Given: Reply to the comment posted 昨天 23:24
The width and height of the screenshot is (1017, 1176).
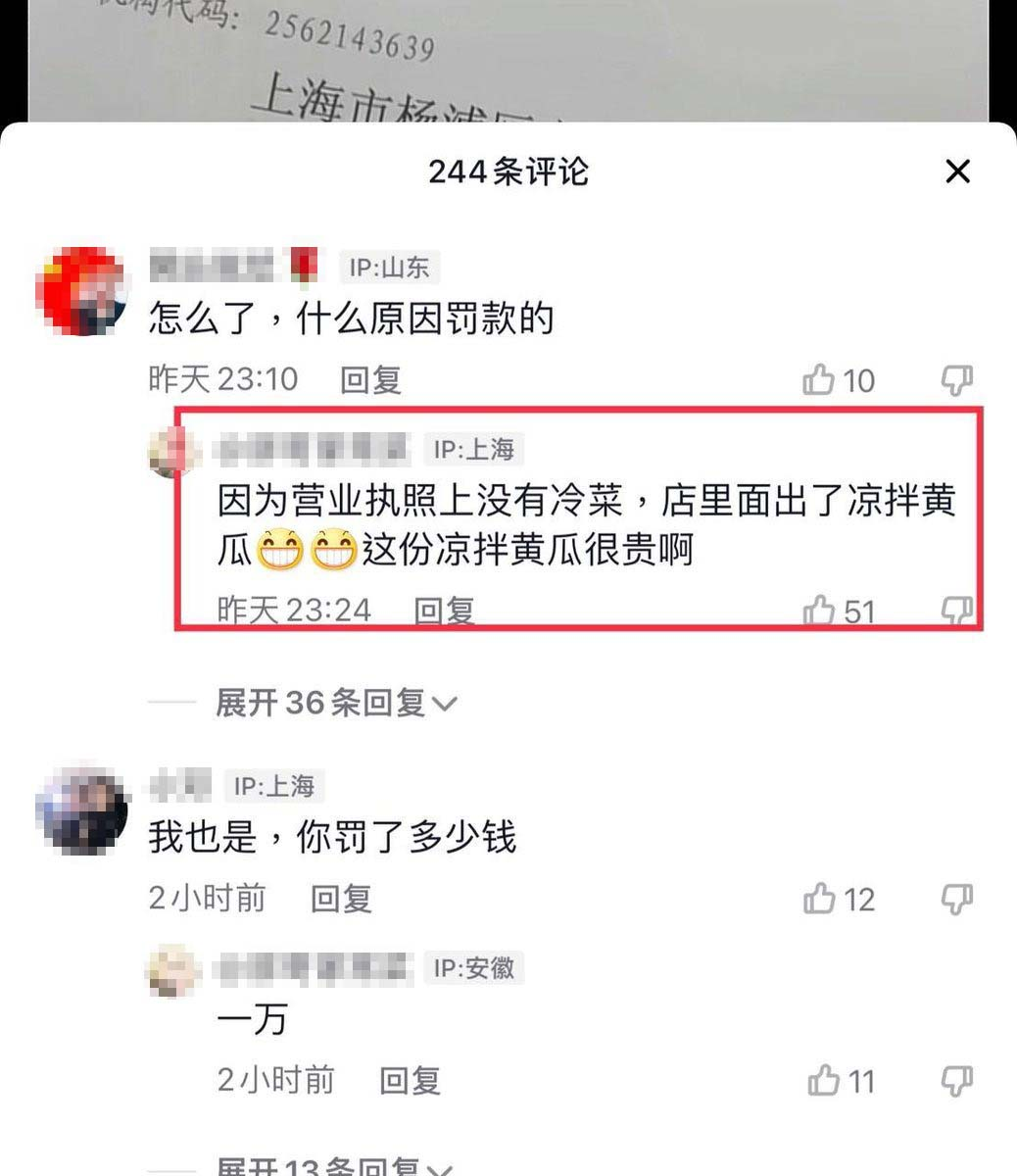Looking at the screenshot, I should coord(444,611).
